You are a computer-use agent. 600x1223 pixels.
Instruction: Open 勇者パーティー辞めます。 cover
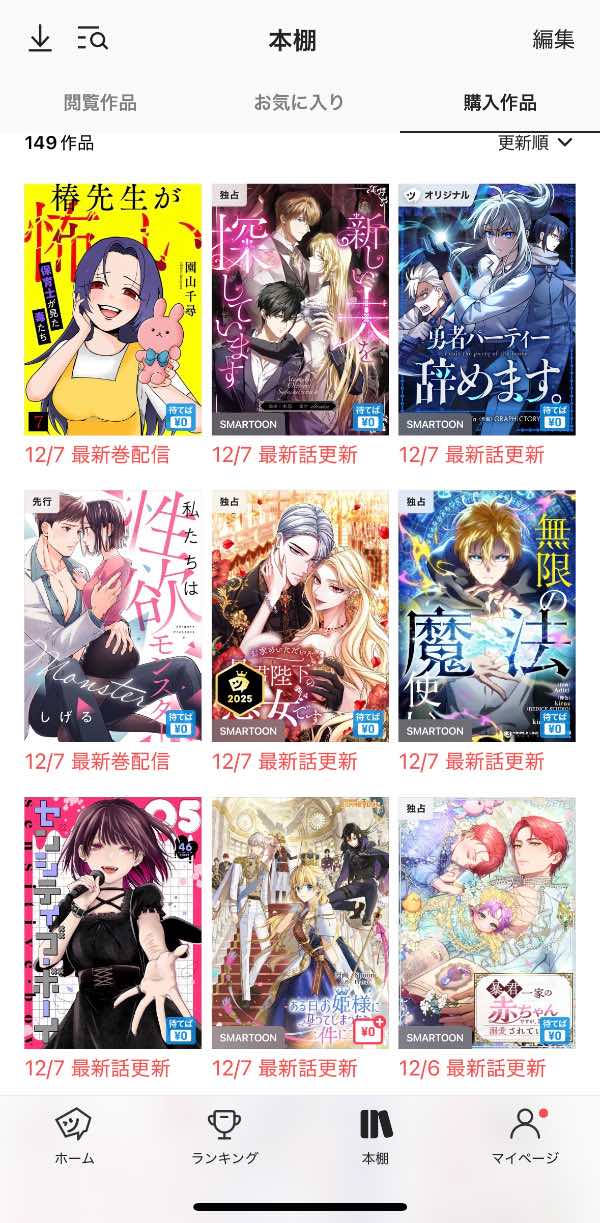pos(486,309)
